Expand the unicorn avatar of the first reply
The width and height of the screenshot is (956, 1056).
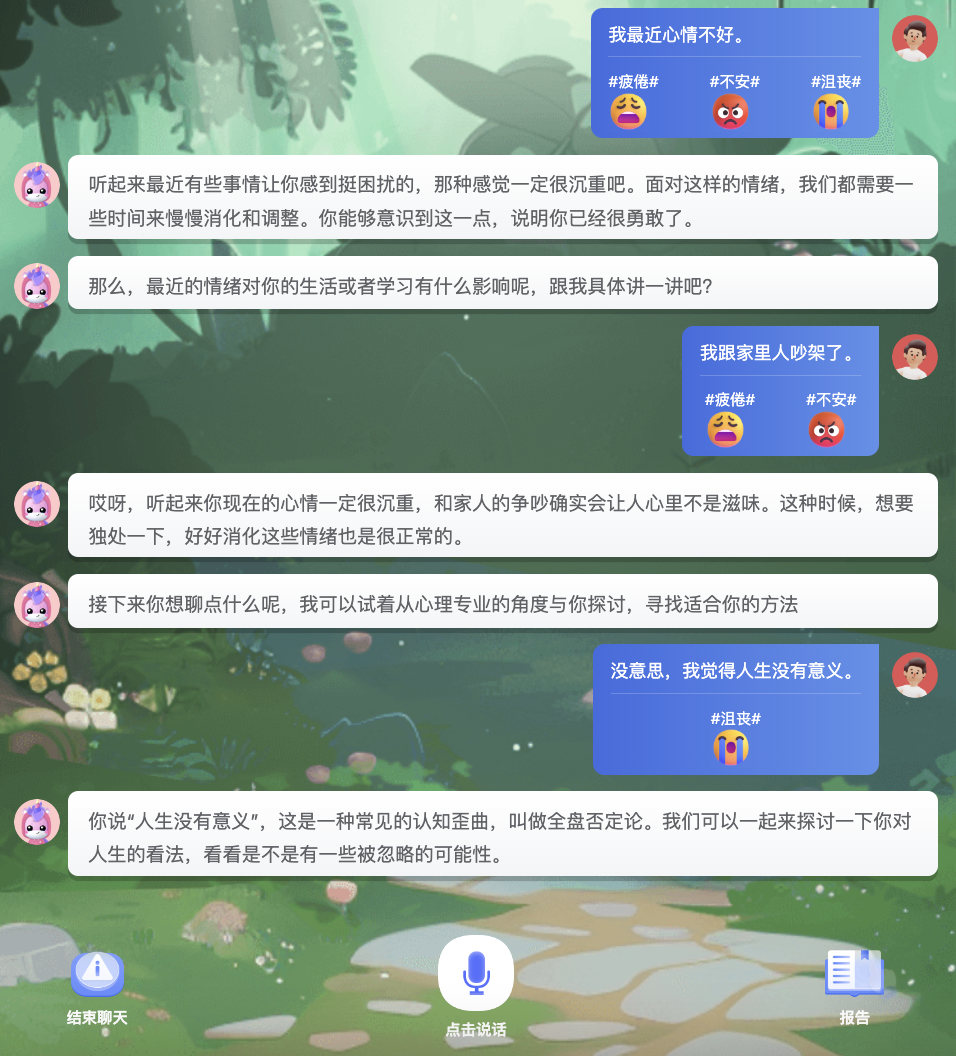(x=37, y=185)
